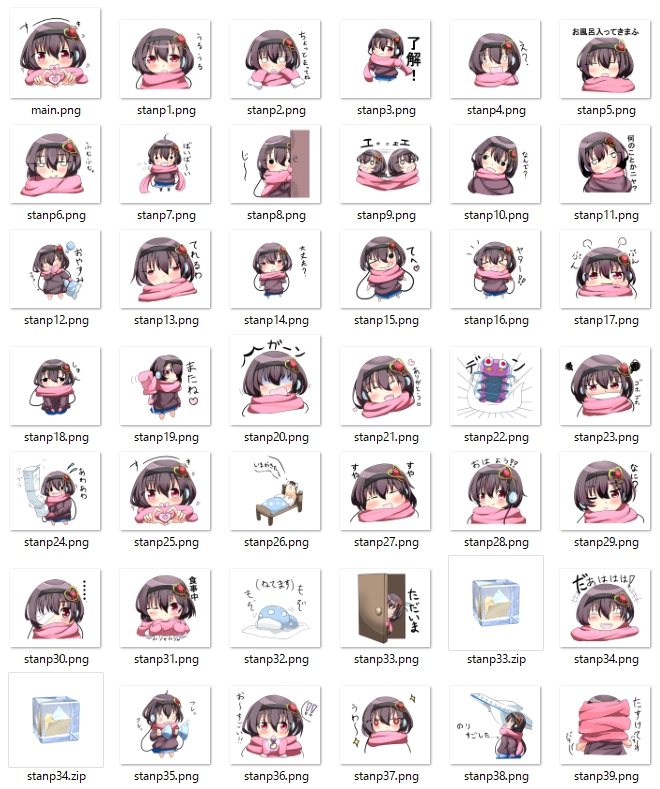Select stanp24.png image

click(x=55, y=490)
